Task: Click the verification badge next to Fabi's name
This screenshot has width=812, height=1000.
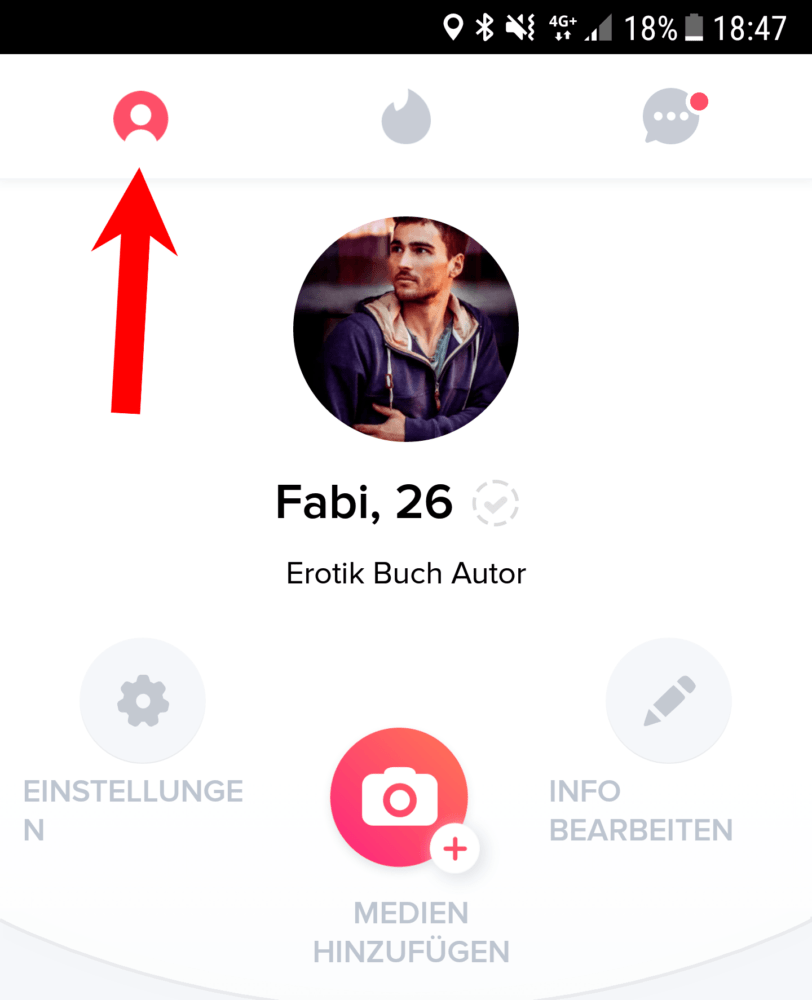Action: click(497, 503)
